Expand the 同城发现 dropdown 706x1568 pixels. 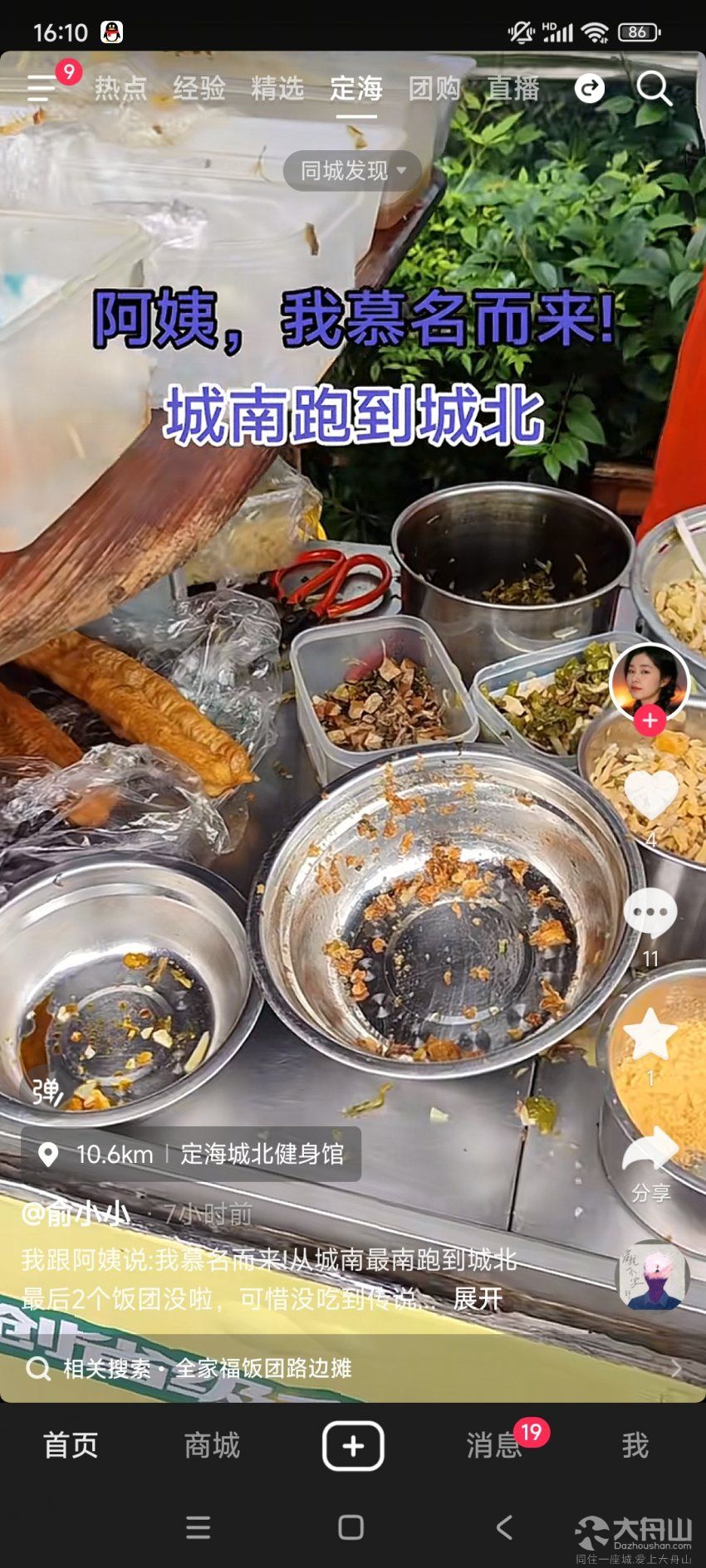[353, 171]
